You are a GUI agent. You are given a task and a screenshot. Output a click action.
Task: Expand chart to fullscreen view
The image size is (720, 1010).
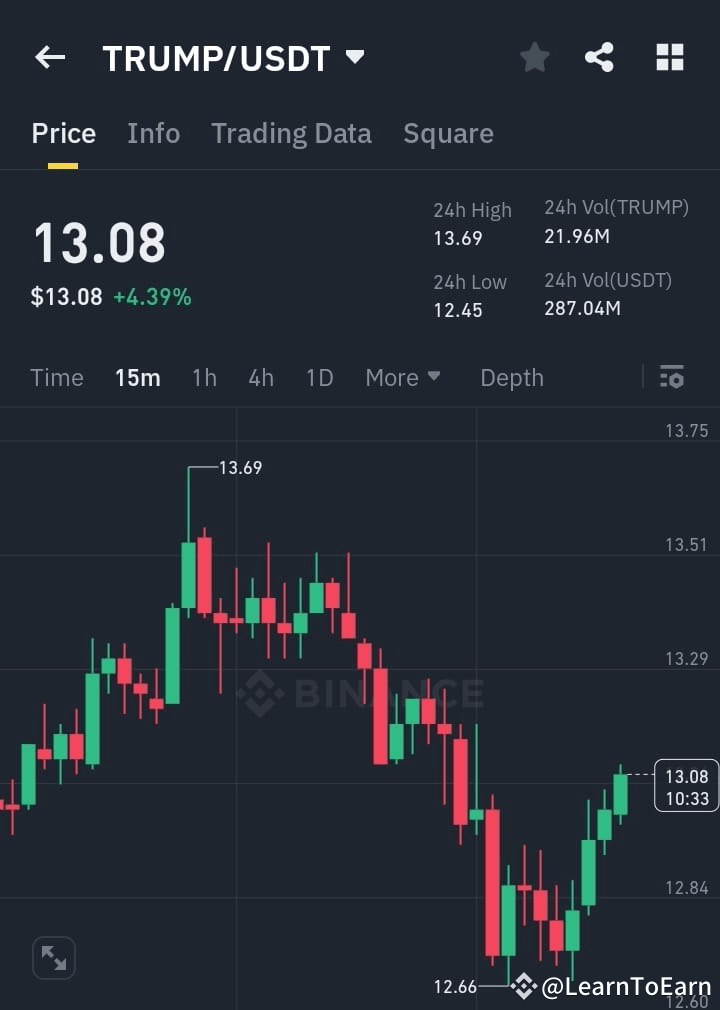[53, 957]
